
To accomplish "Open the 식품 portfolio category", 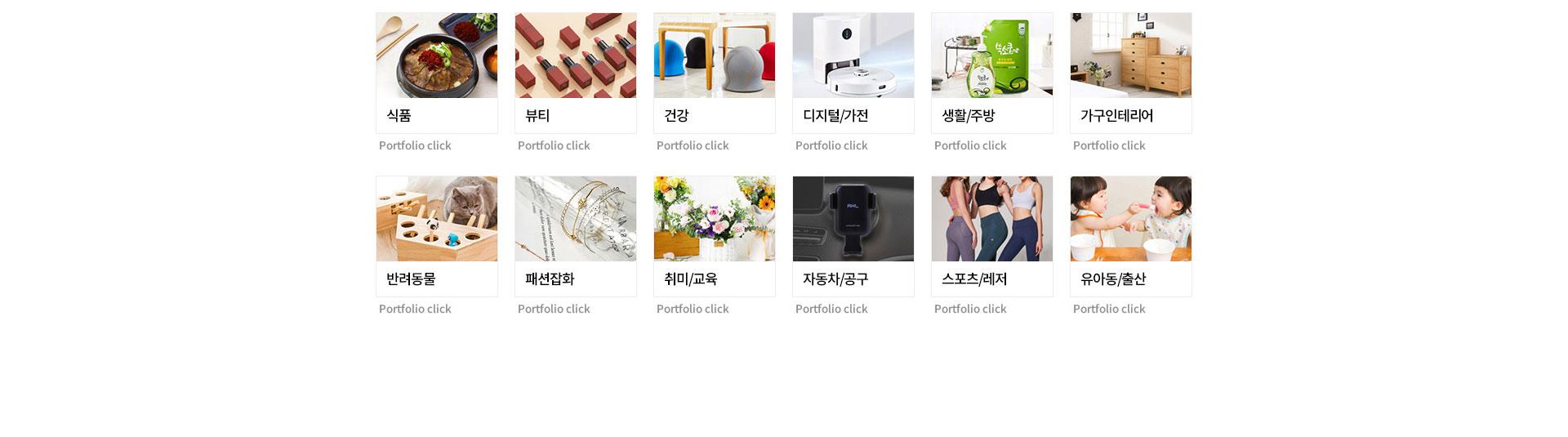I will (x=436, y=74).
